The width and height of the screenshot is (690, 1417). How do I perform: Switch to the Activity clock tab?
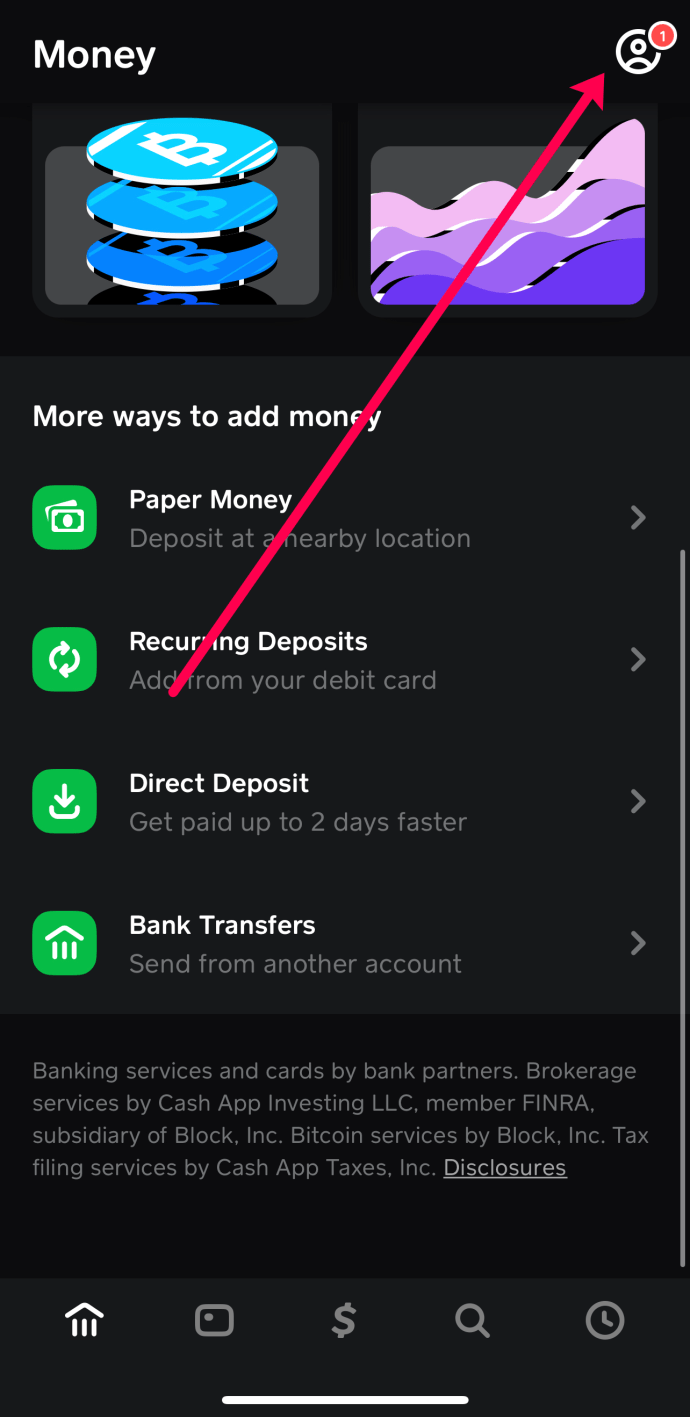604,1321
